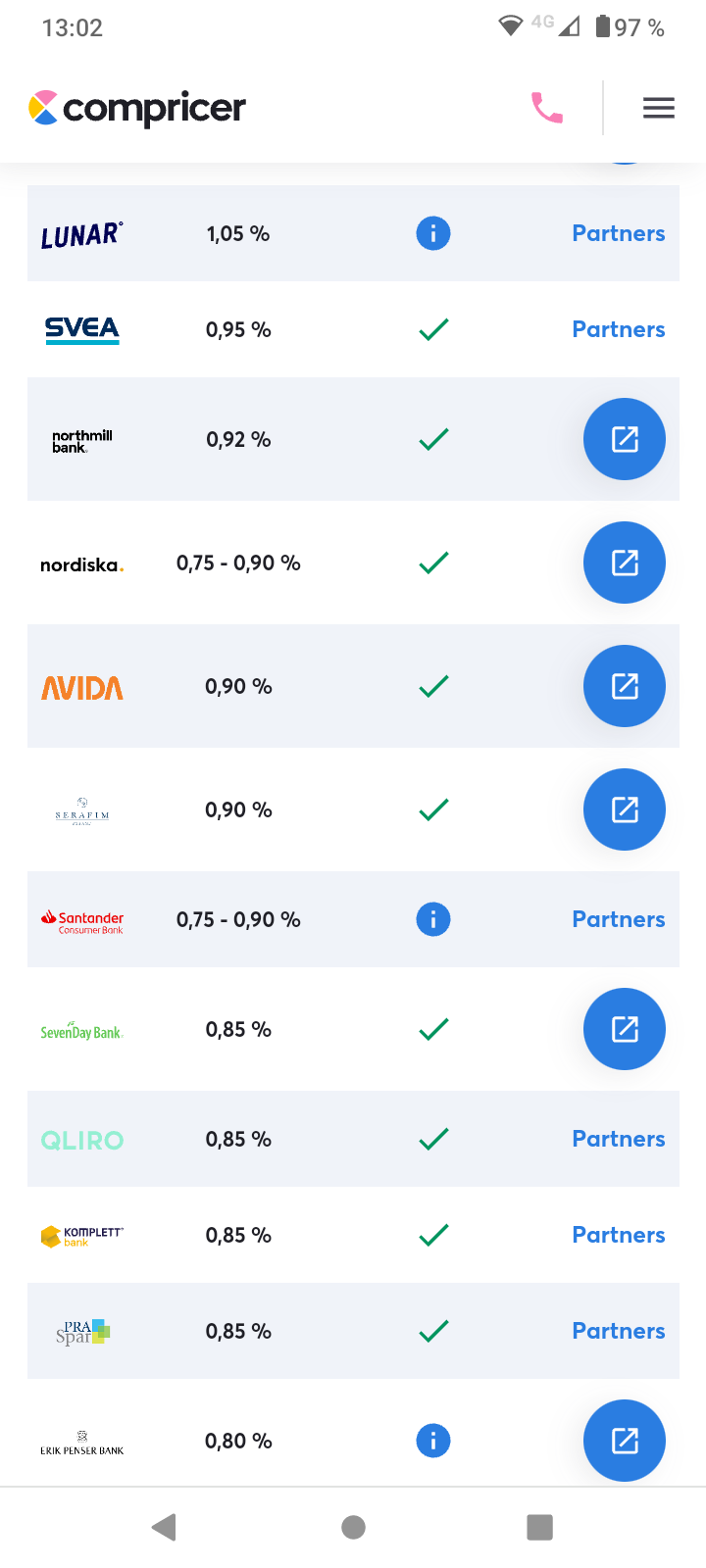Image resolution: width=706 pixels, height=1568 pixels.
Task: Open external link for Erik Penser Bank
Action: coord(625,1441)
